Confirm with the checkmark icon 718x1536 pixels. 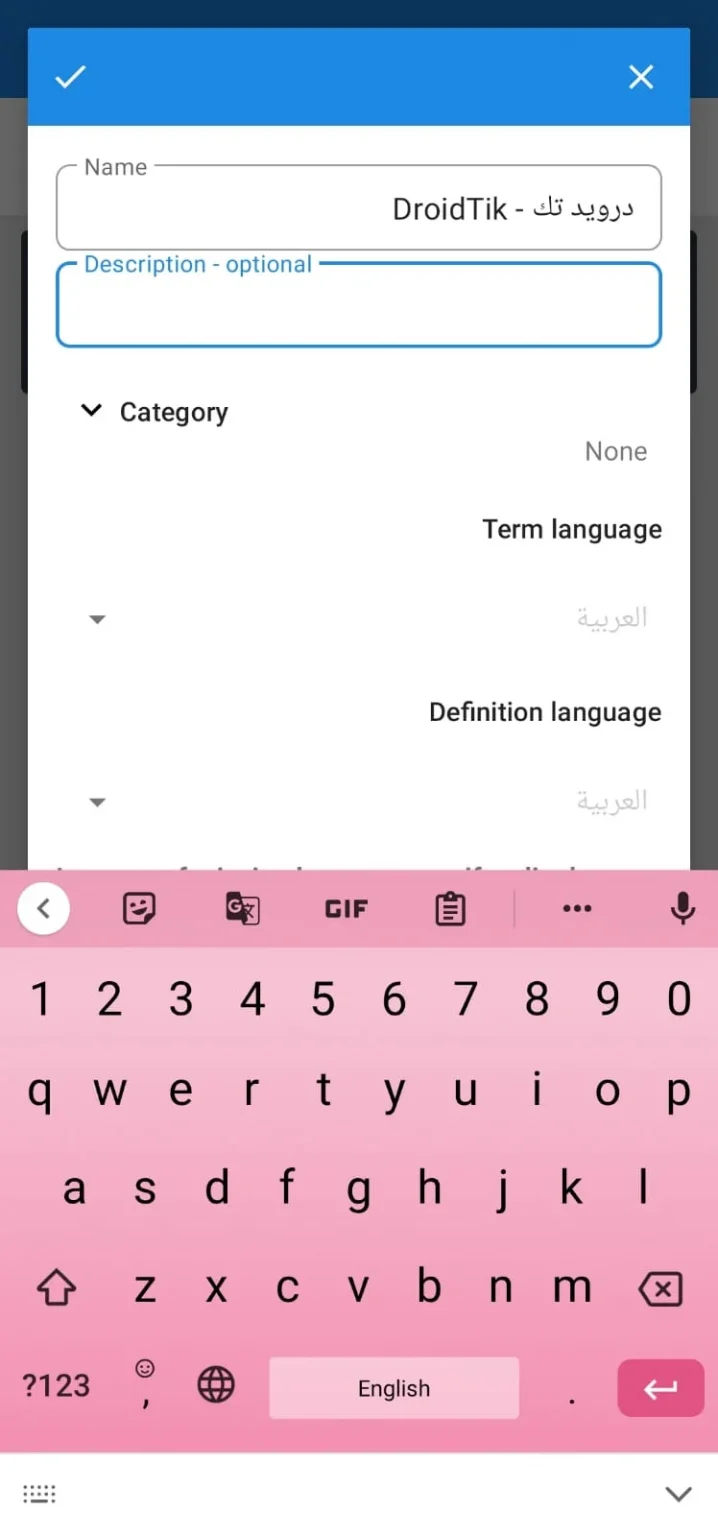click(x=70, y=77)
